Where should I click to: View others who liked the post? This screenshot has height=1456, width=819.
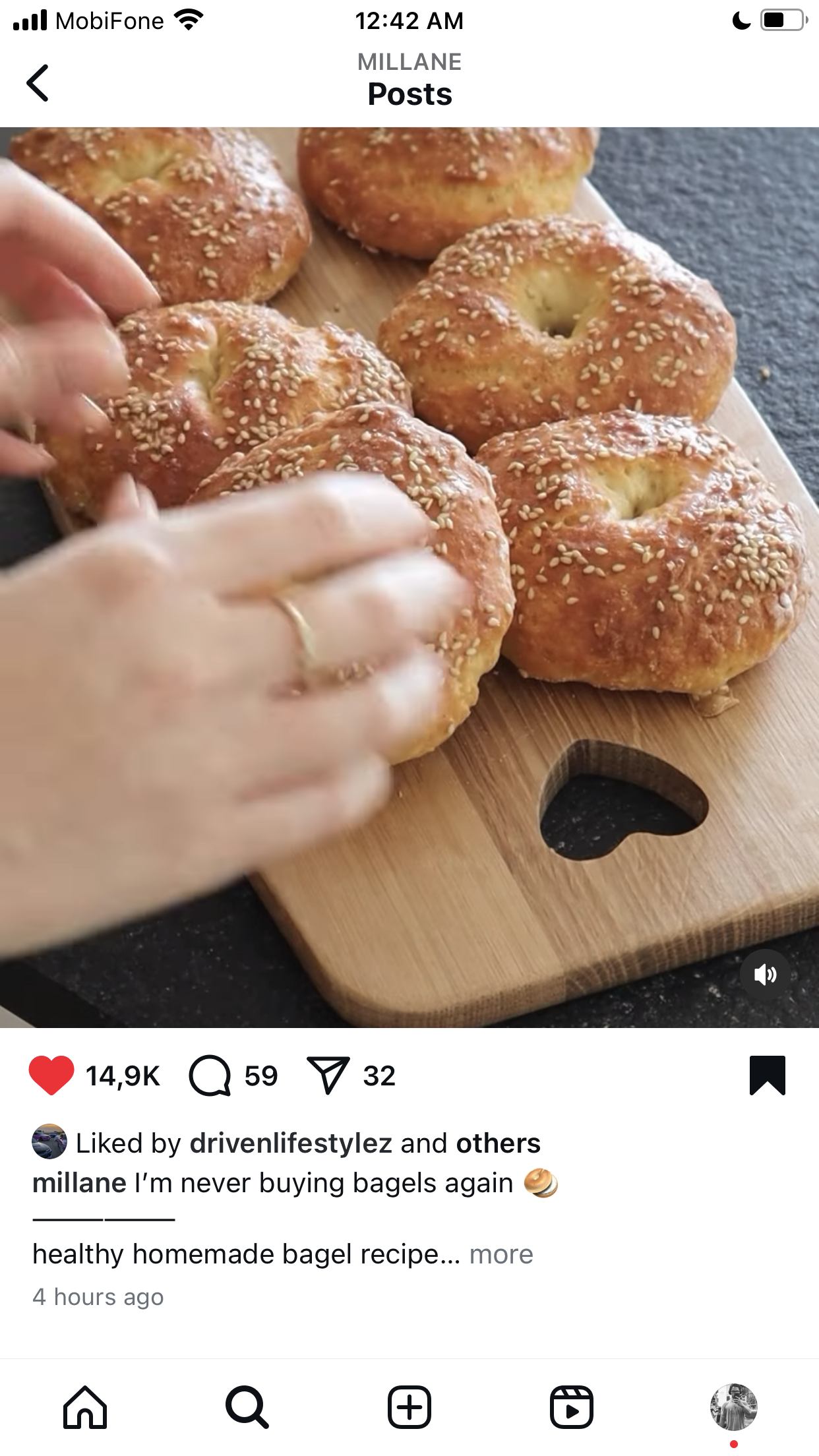click(x=498, y=1143)
